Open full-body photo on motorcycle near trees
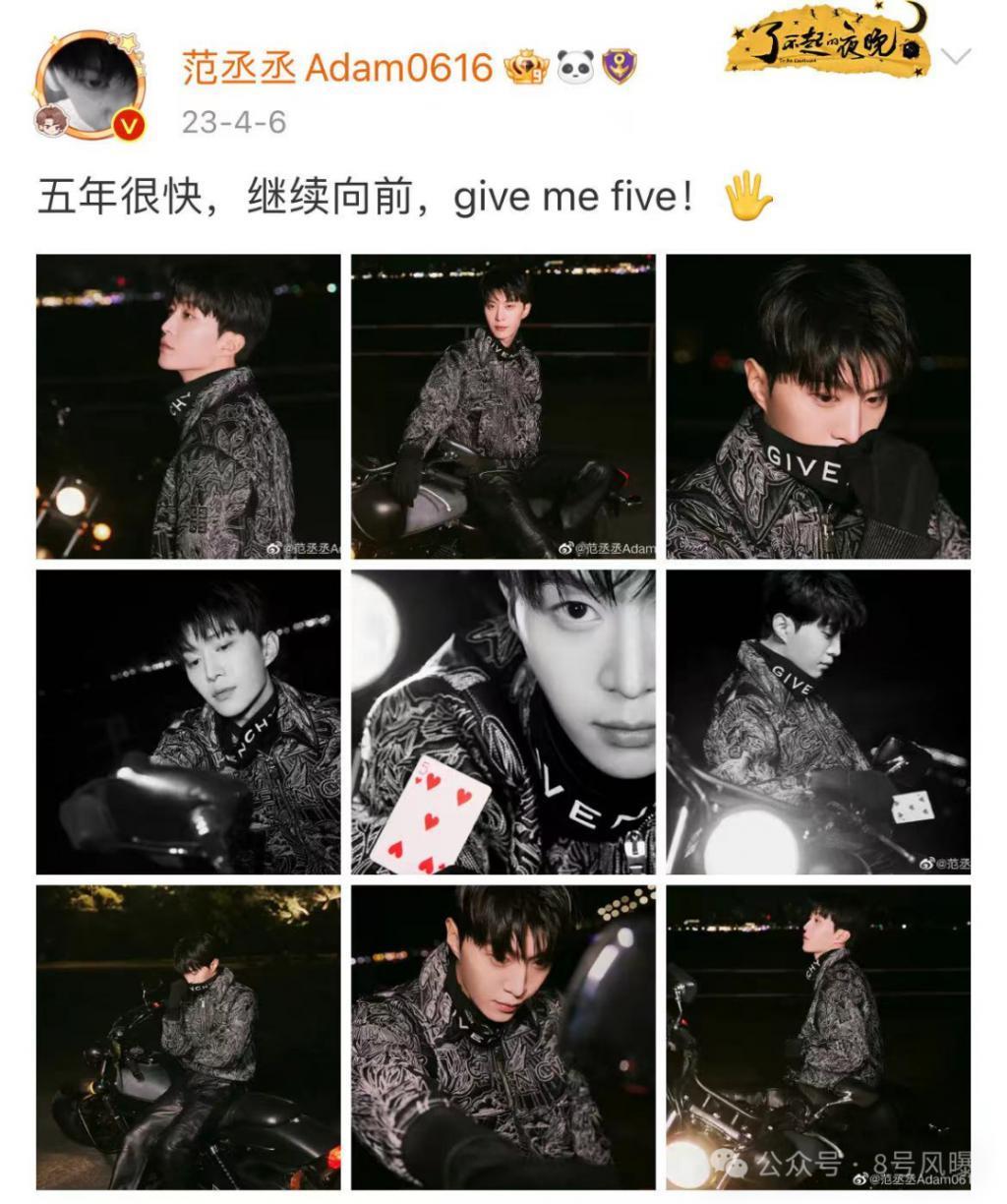Screen dimensions: 1007x1204 coord(188,1037)
